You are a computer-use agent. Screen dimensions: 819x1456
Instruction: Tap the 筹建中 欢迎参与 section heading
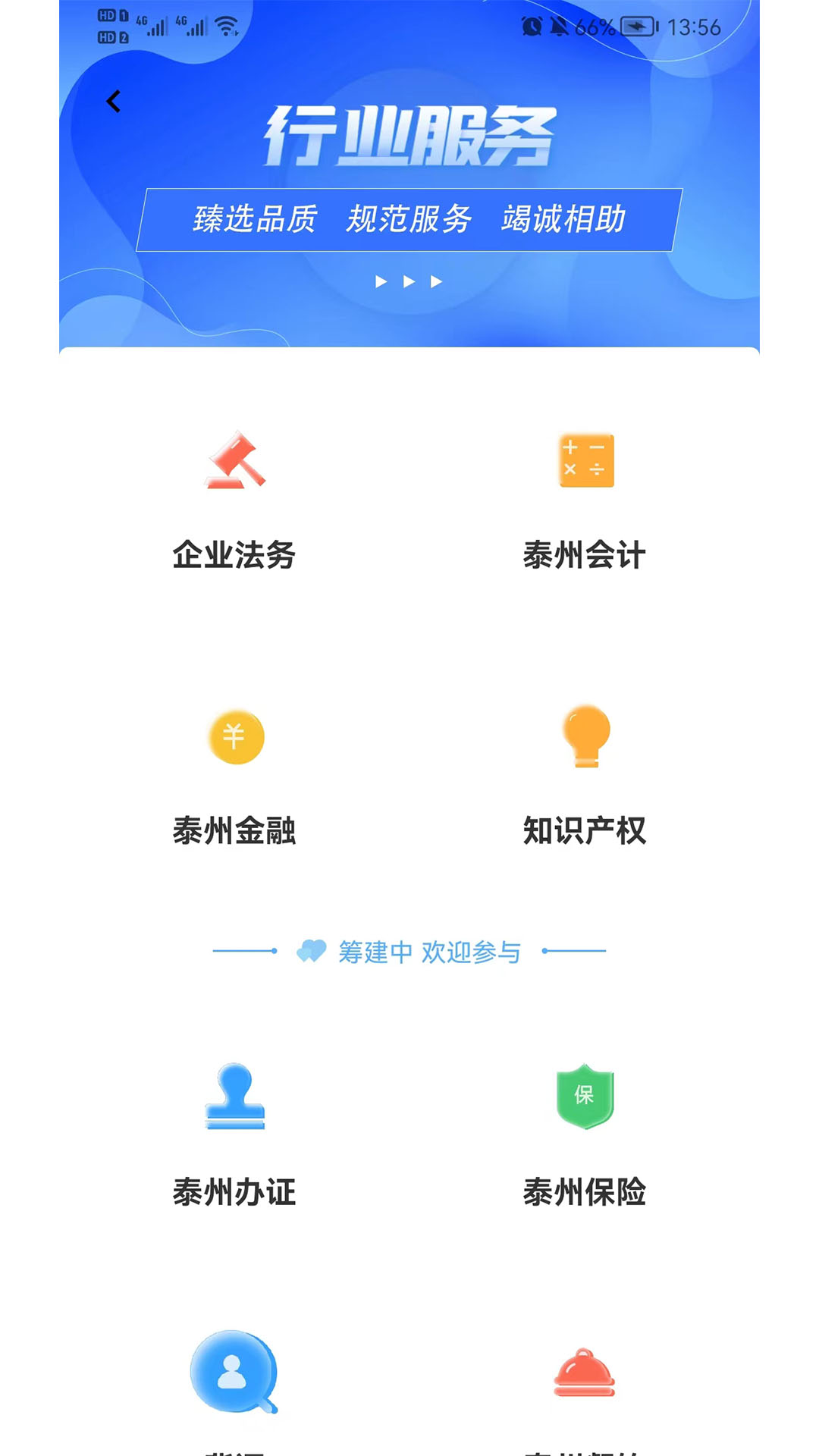(x=430, y=953)
